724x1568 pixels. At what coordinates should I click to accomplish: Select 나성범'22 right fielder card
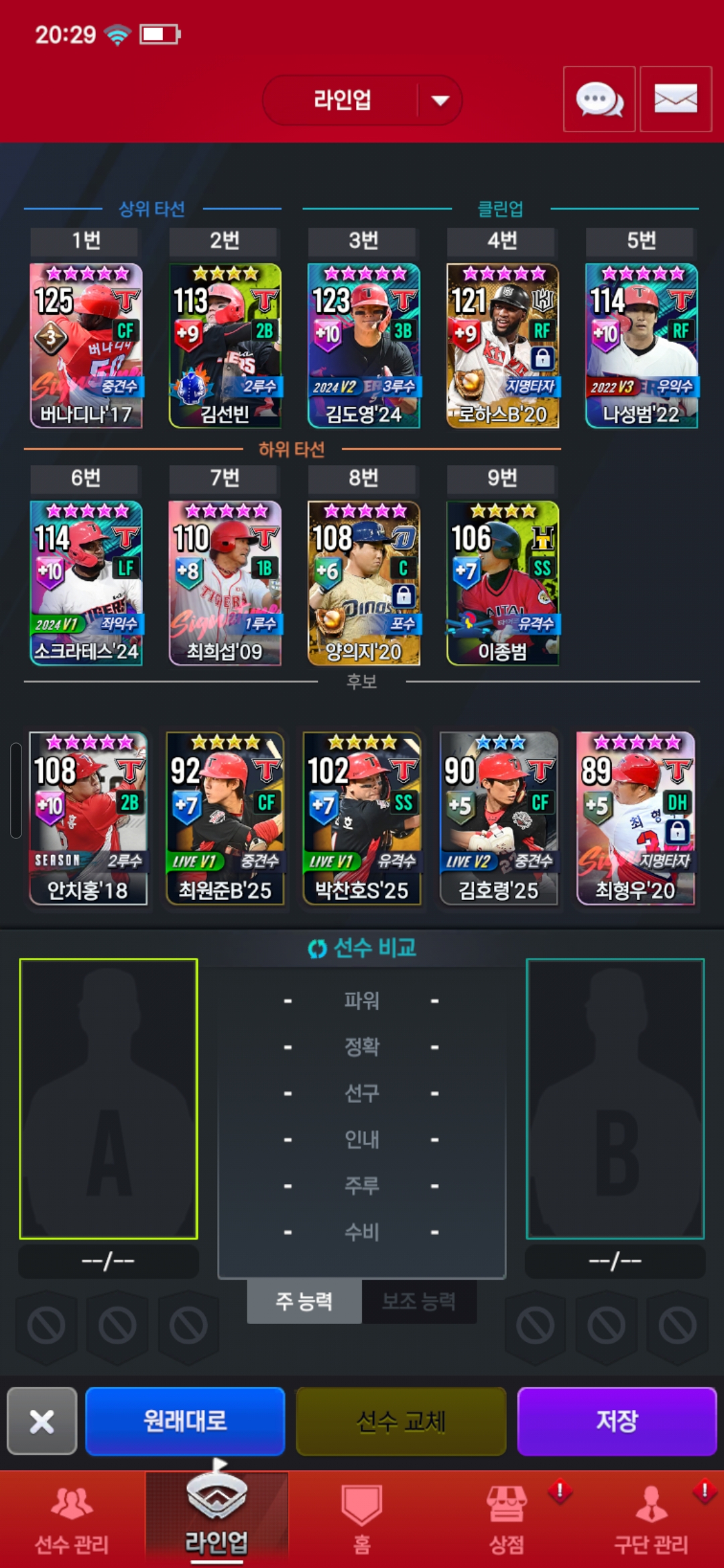(x=642, y=345)
